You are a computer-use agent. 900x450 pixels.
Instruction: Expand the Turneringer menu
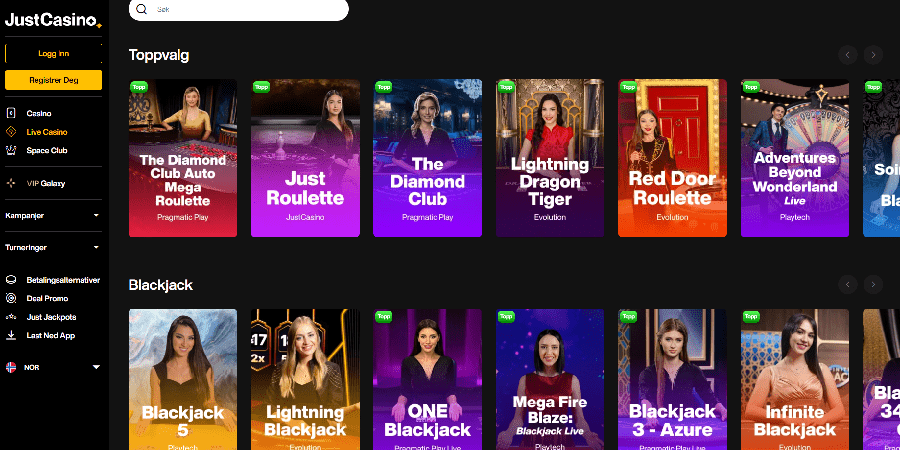point(53,247)
